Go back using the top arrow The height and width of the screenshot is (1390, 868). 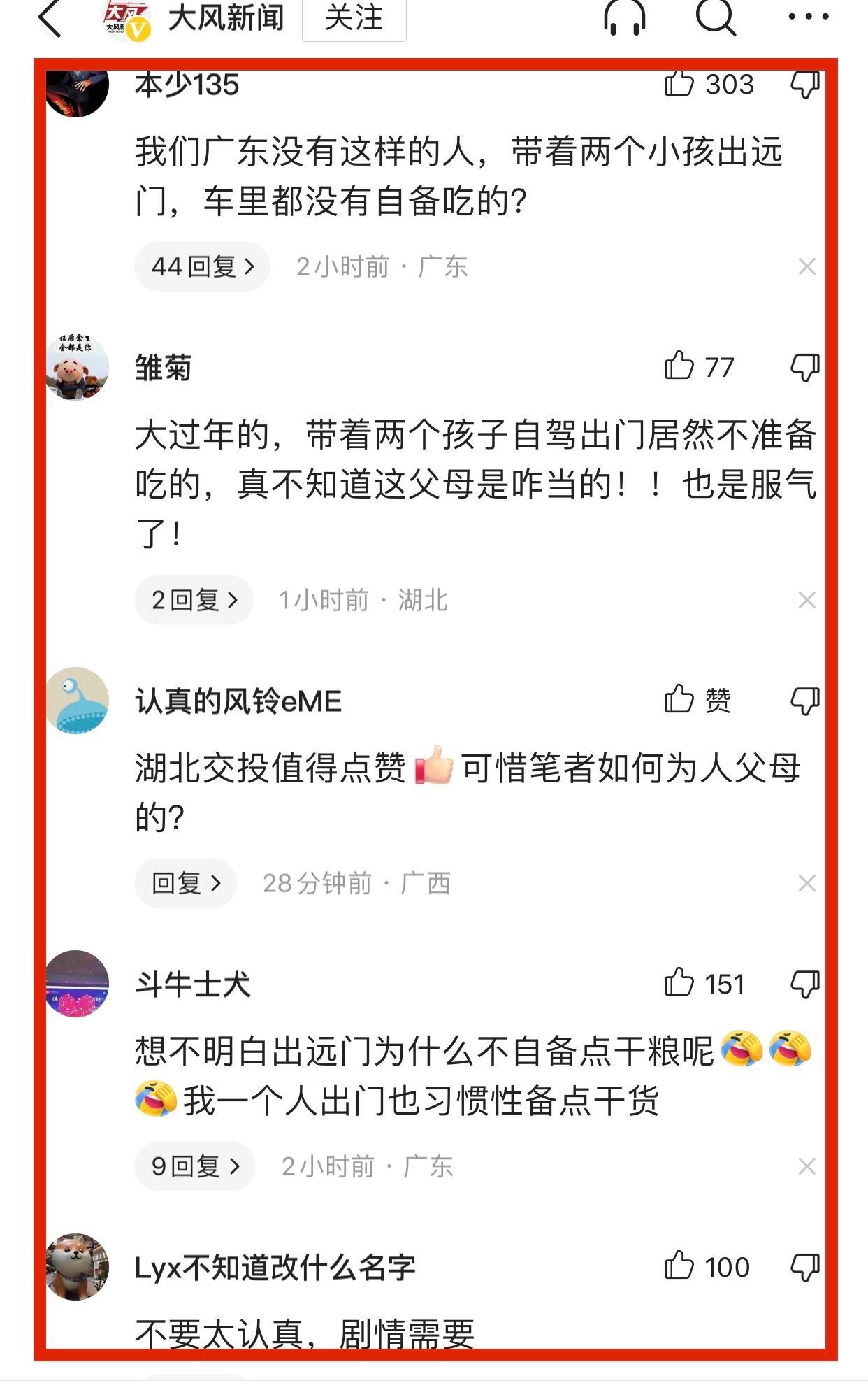(50, 18)
